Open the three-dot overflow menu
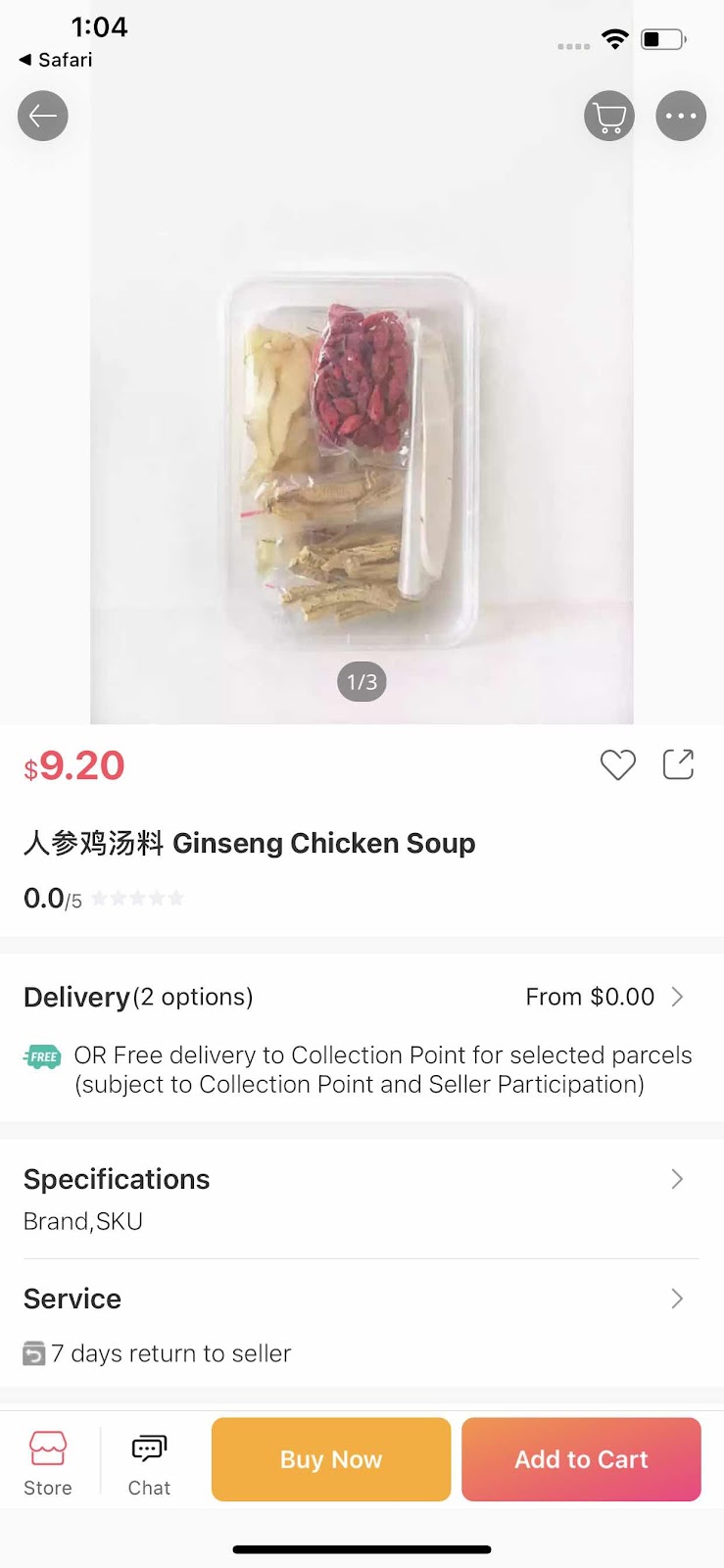Screen dimensions: 724x1568 (x=681, y=117)
